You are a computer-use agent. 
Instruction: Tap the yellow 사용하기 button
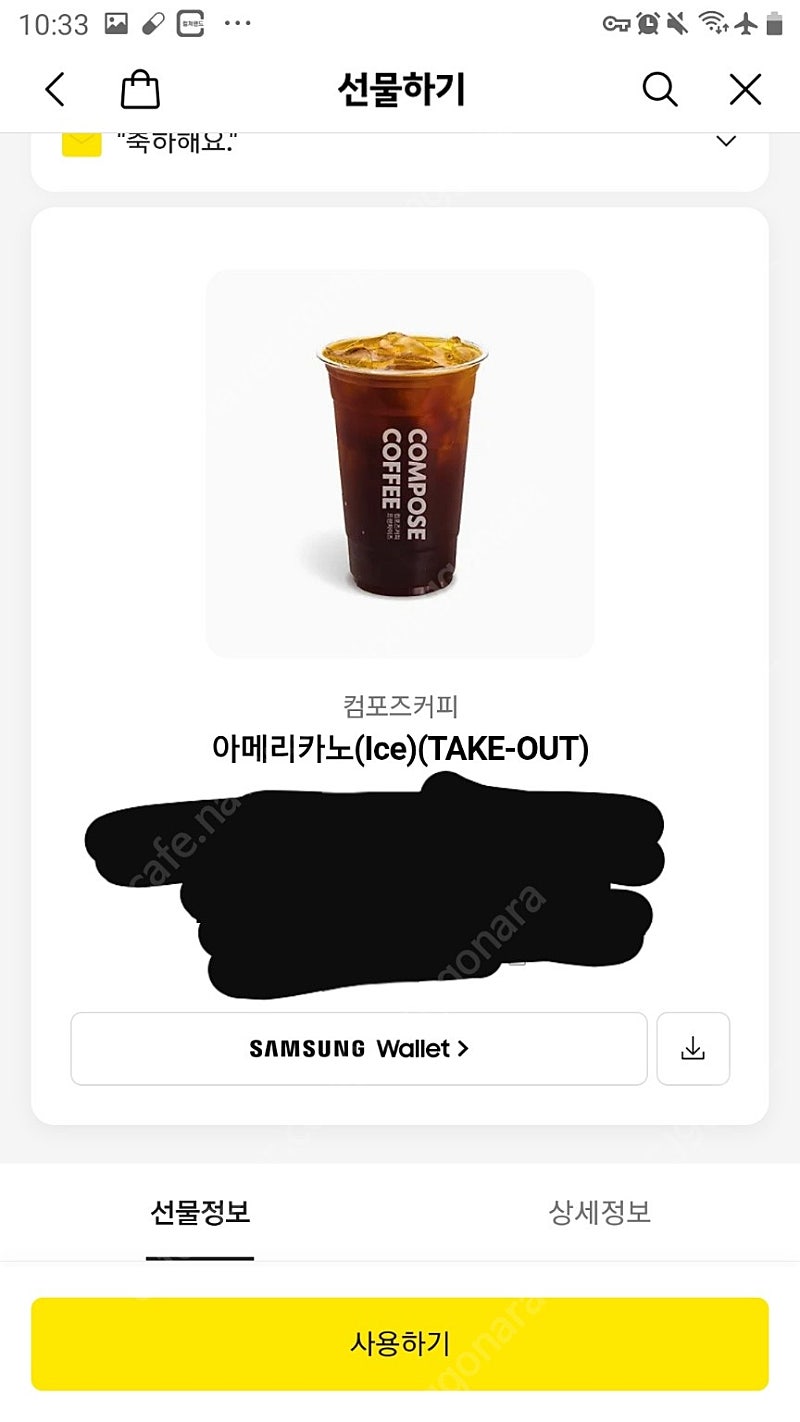(400, 1343)
